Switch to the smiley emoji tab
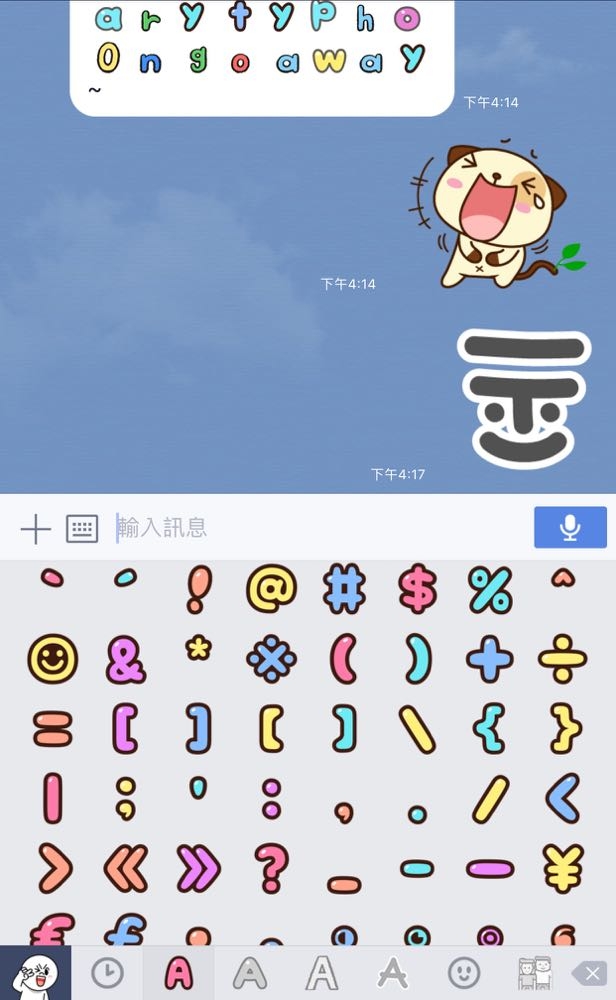Image resolution: width=616 pixels, height=1000 pixels. click(x=463, y=973)
